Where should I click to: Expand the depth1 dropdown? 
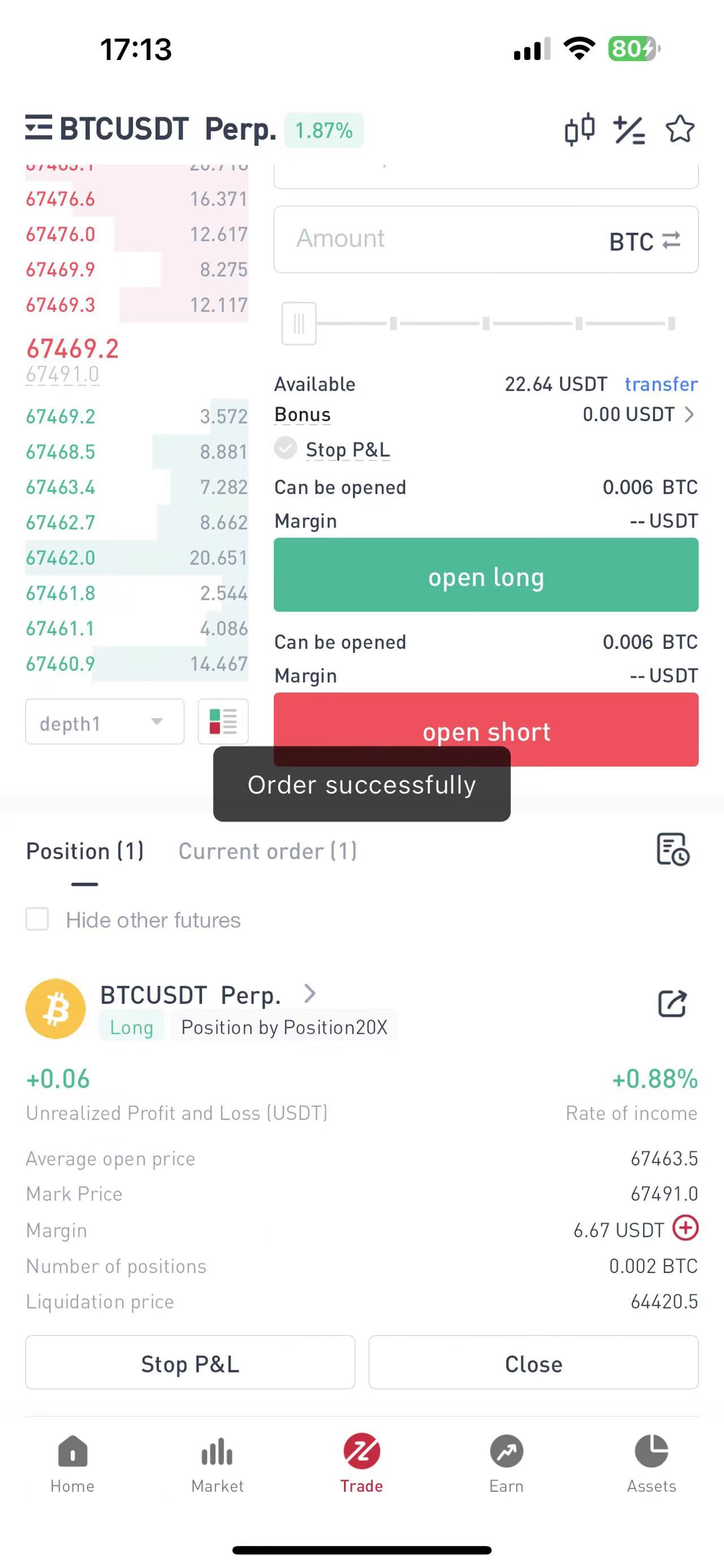[105, 721]
